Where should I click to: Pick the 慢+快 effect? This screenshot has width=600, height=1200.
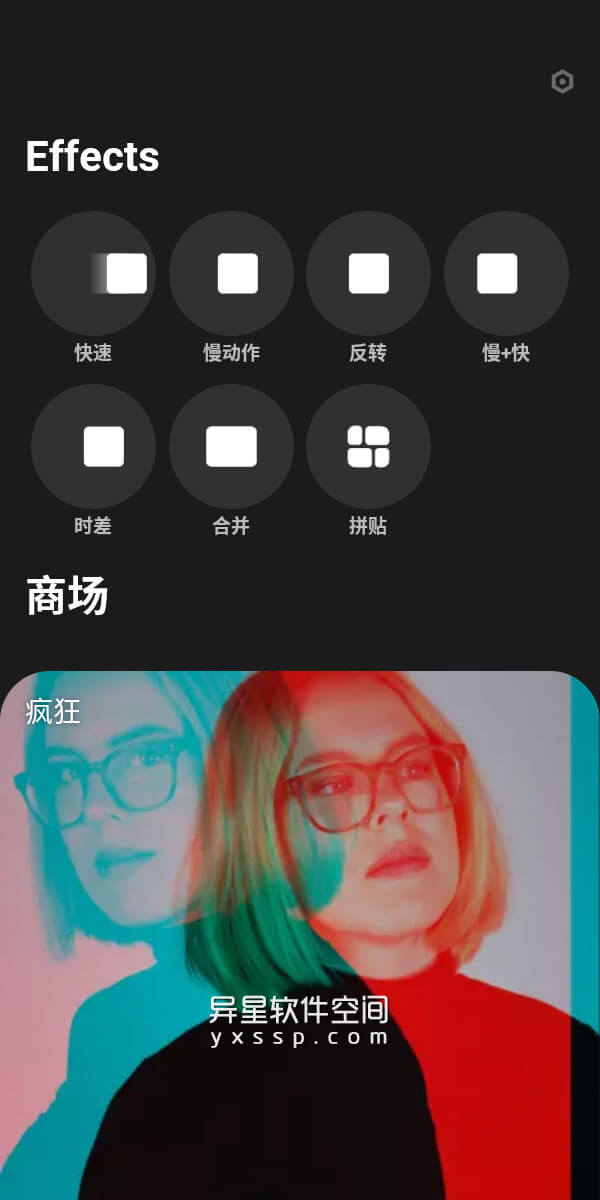506,273
